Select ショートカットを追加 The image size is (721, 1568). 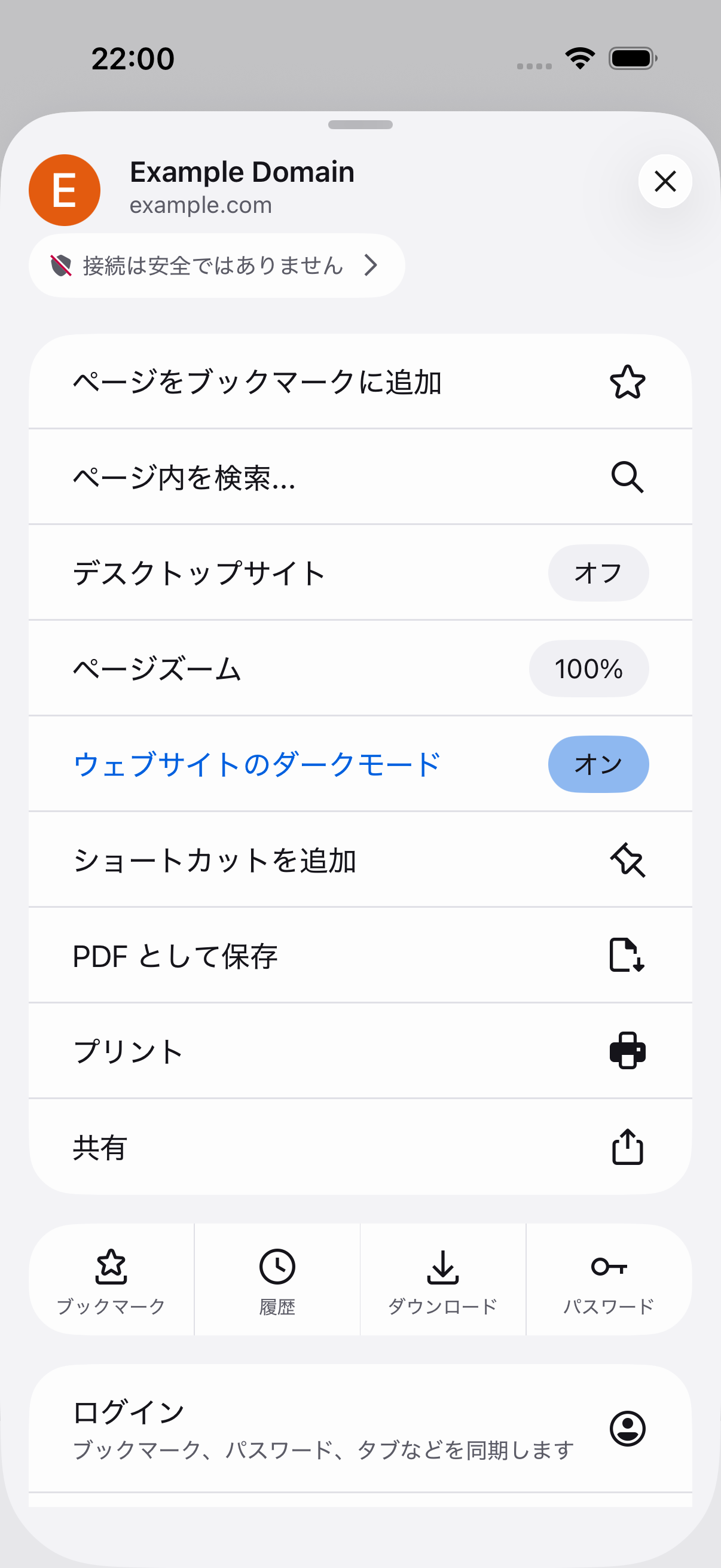click(360, 860)
